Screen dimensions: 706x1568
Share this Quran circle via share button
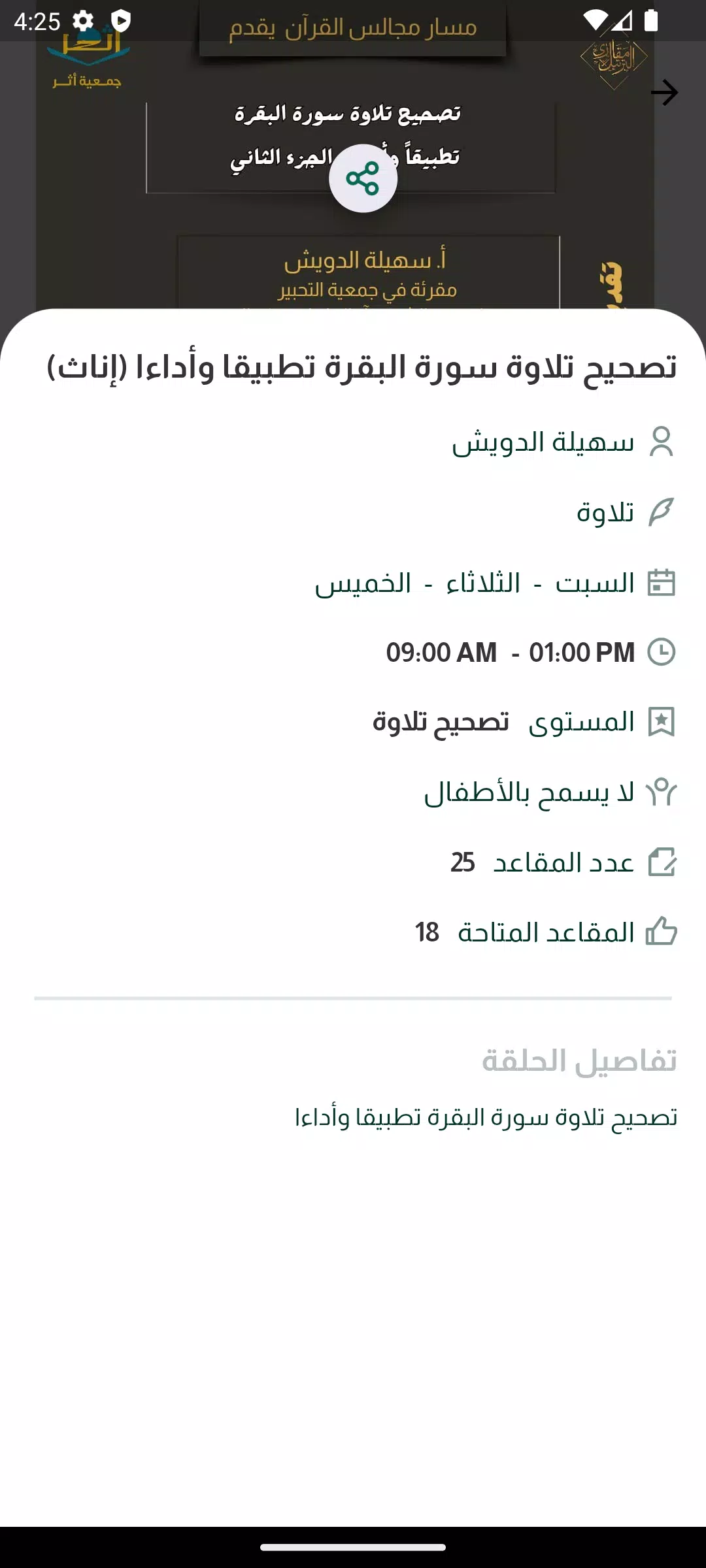pos(363,178)
